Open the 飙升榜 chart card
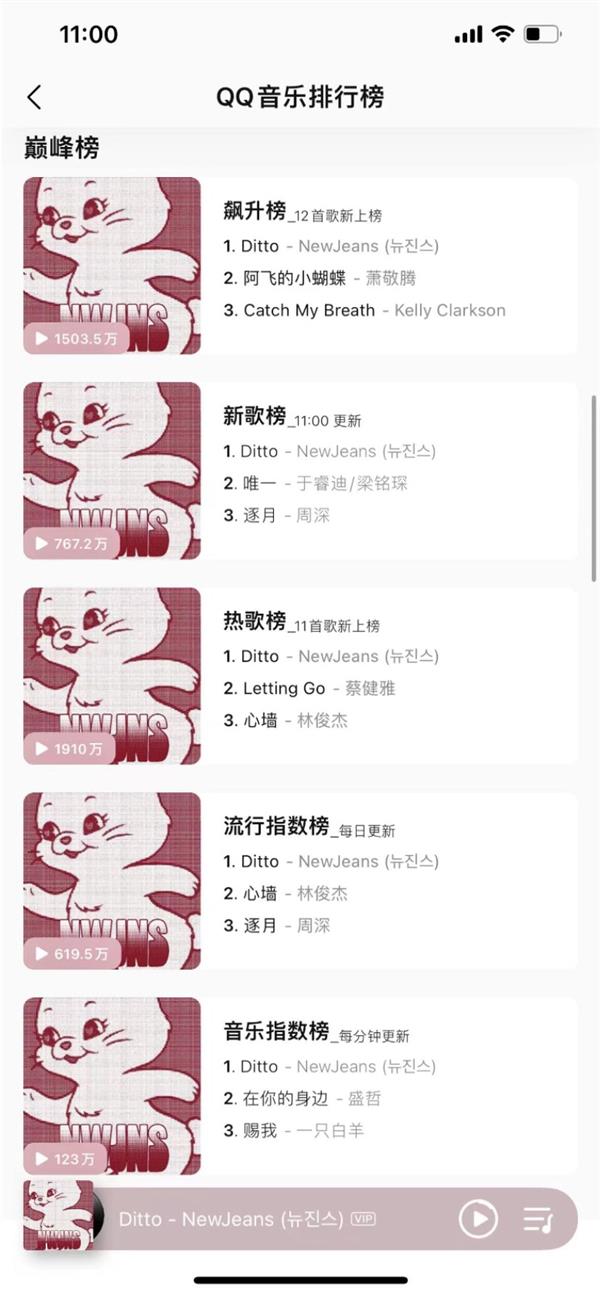The width and height of the screenshot is (600, 1294). 388,266
